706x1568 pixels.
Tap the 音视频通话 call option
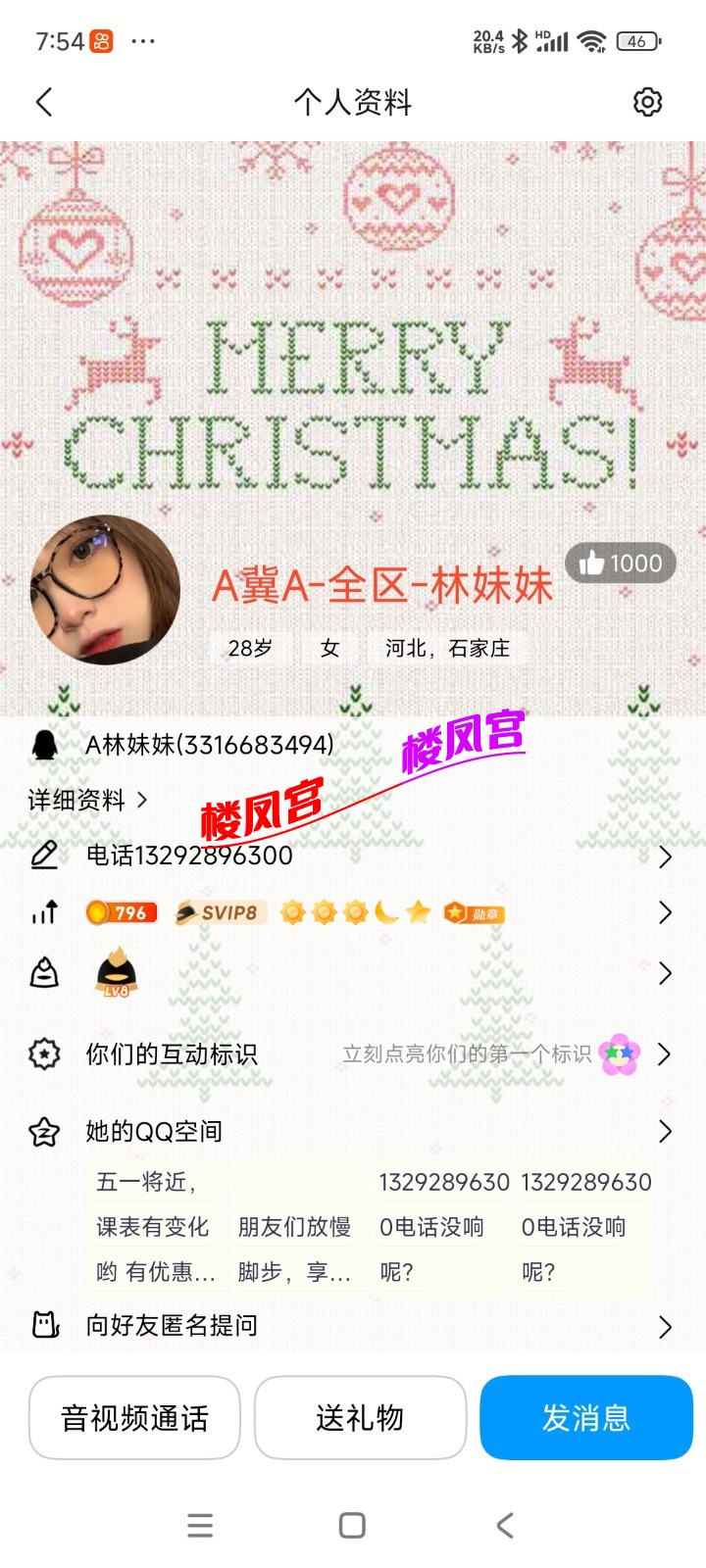(x=133, y=1417)
